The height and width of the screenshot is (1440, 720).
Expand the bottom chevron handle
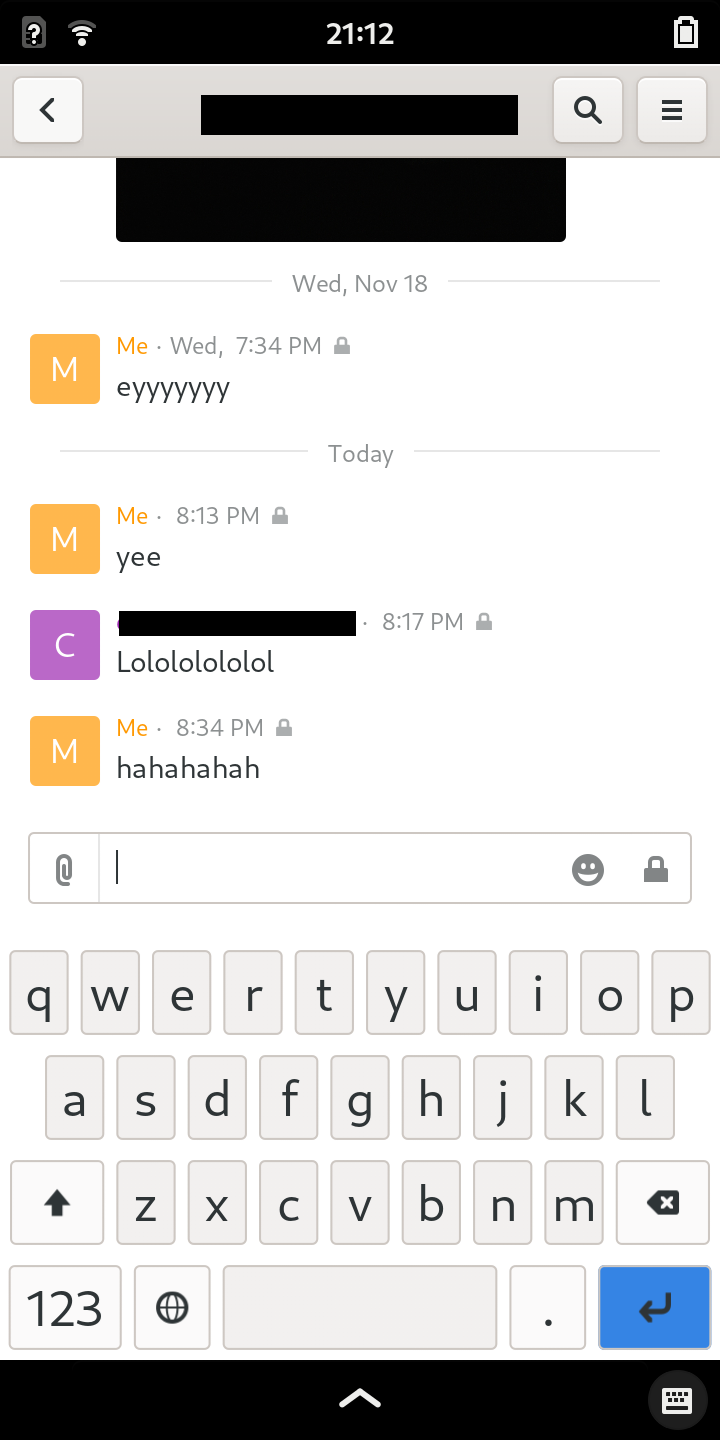[360, 1399]
